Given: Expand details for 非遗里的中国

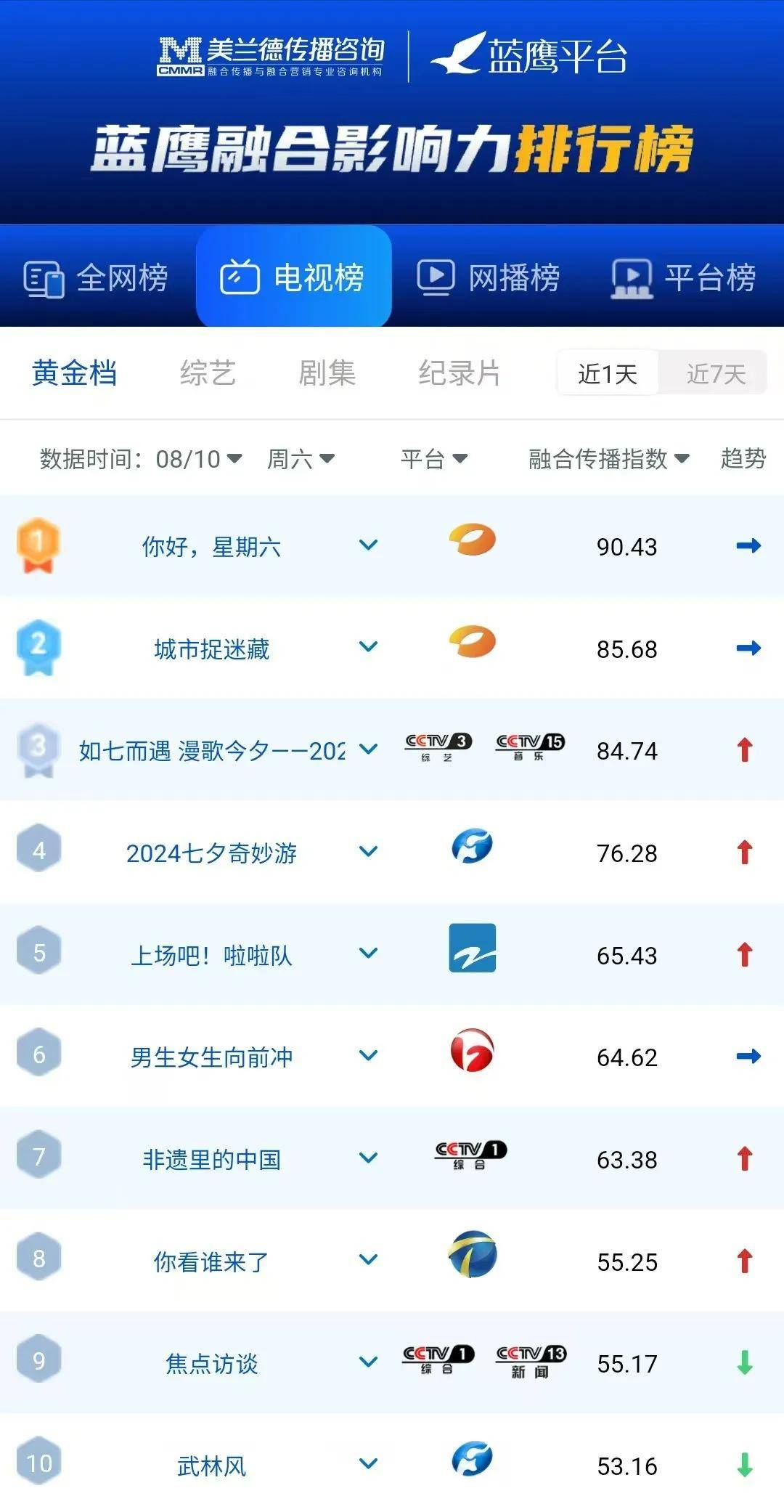Looking at the screenshot, I should point(369,1158).
